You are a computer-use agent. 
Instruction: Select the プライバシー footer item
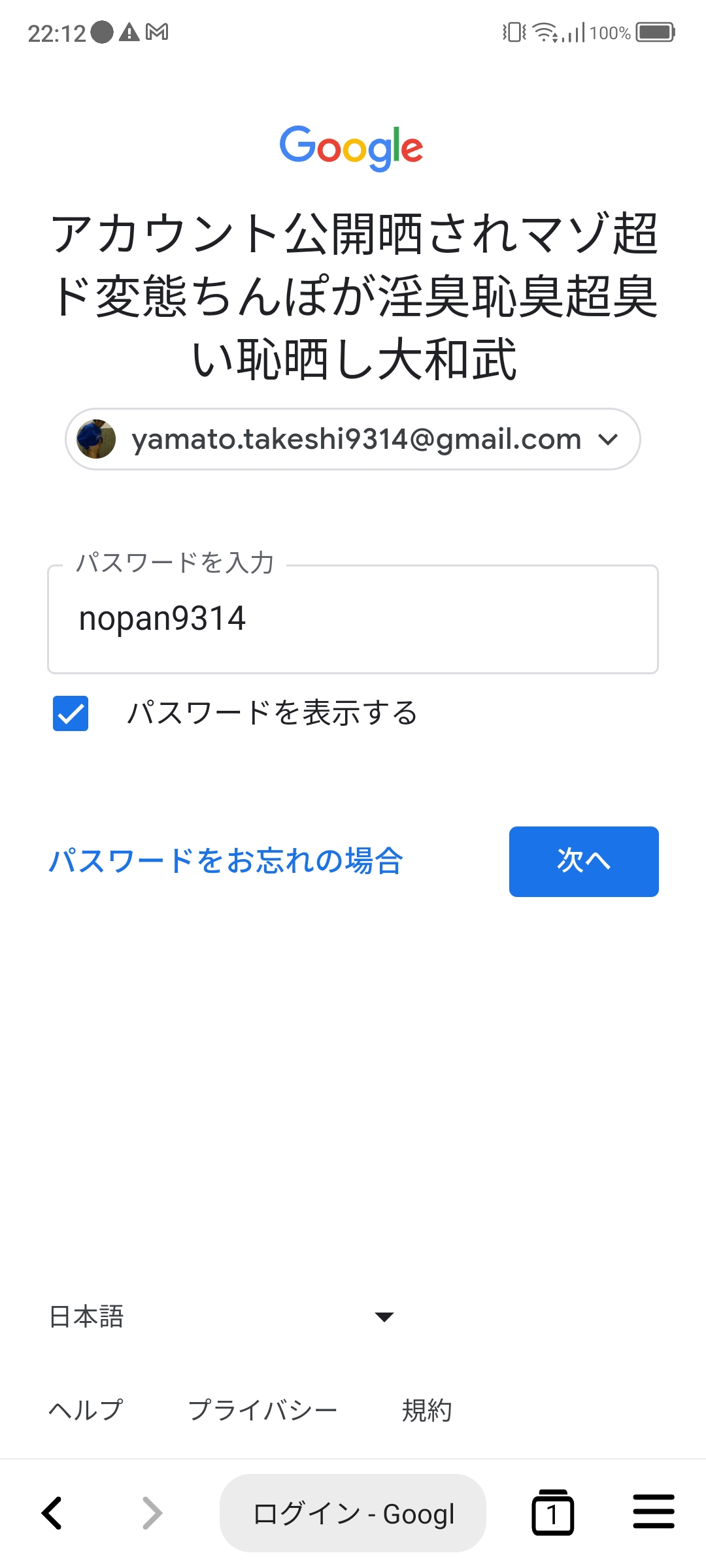264,1409
